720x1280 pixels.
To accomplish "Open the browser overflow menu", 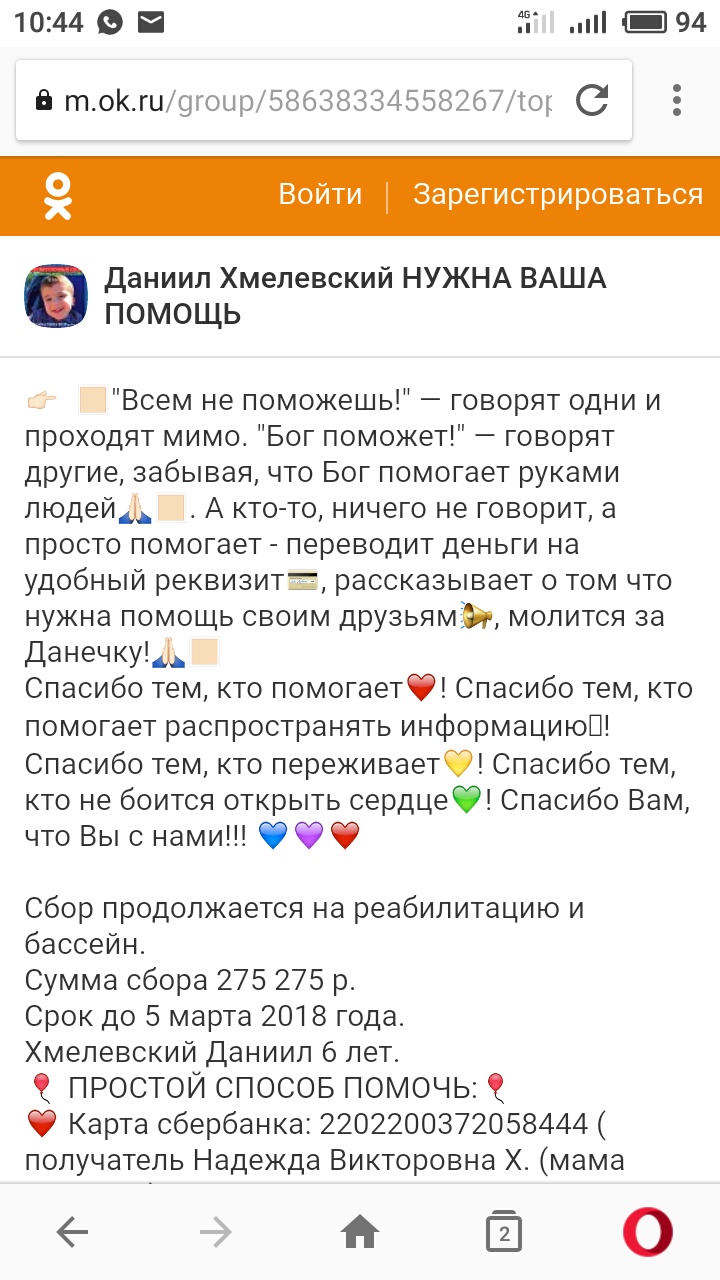I will coord(677,100).
